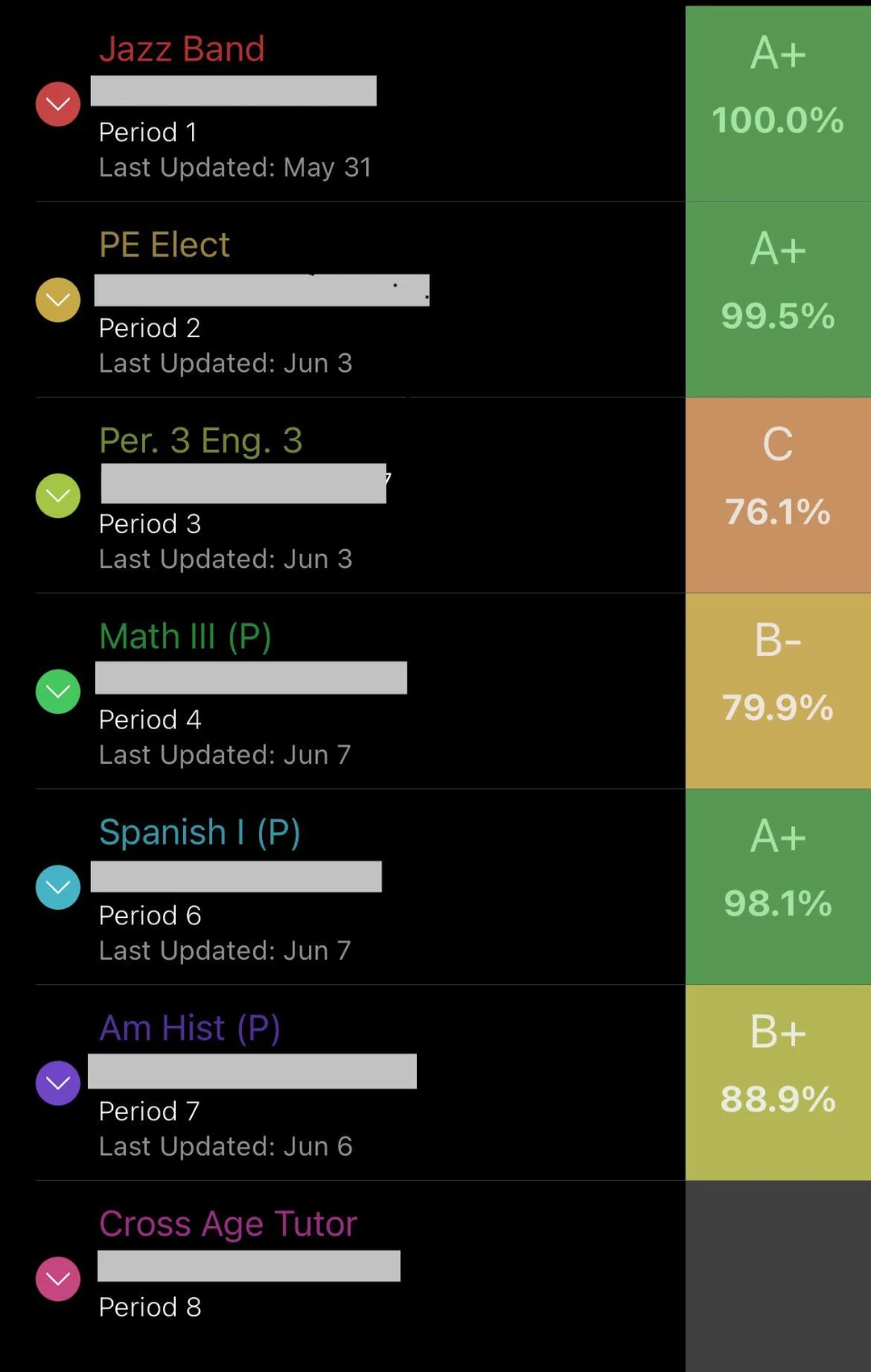871x1372 pixels.
Task: Open the Jazz Band course page
Action: [182, 48]
